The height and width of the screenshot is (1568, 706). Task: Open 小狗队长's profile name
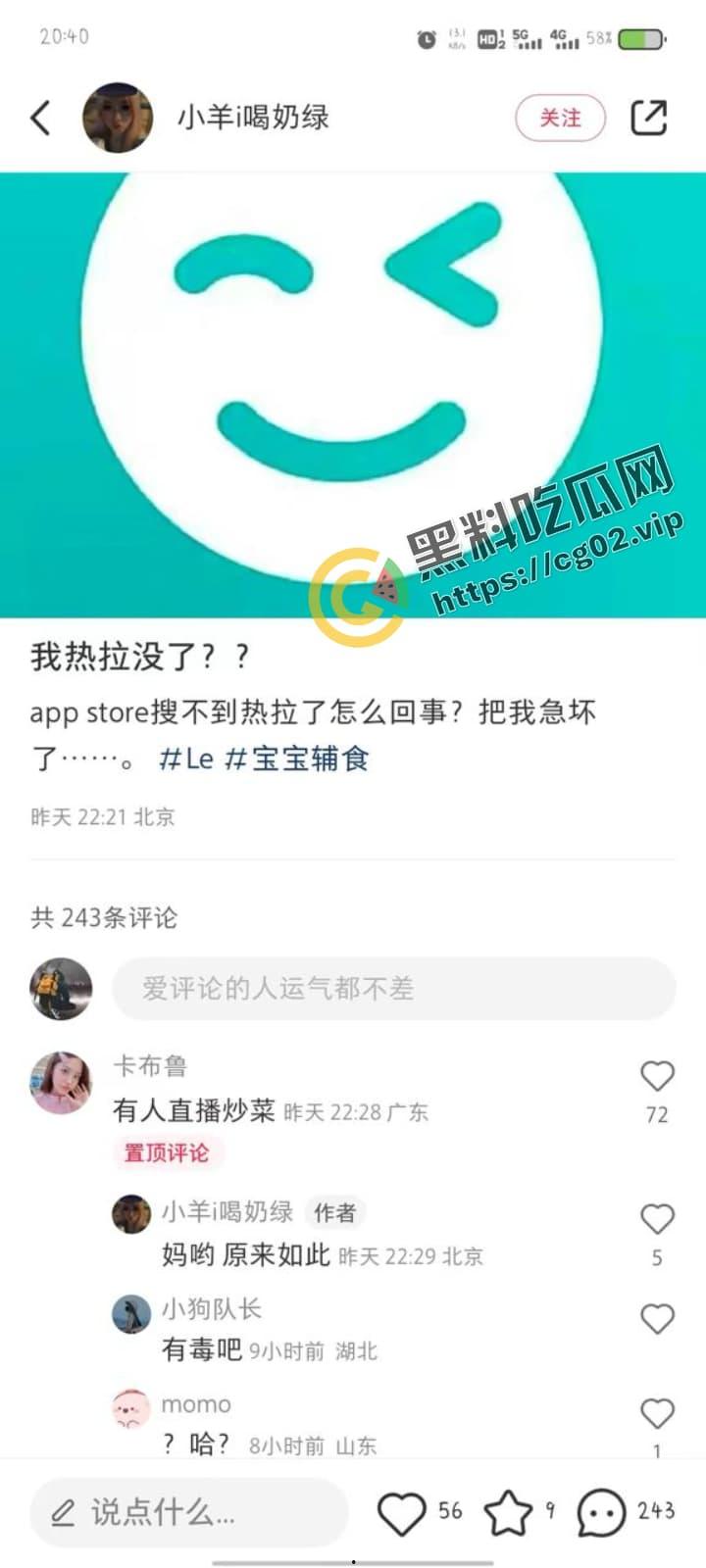coord(211,1308)
